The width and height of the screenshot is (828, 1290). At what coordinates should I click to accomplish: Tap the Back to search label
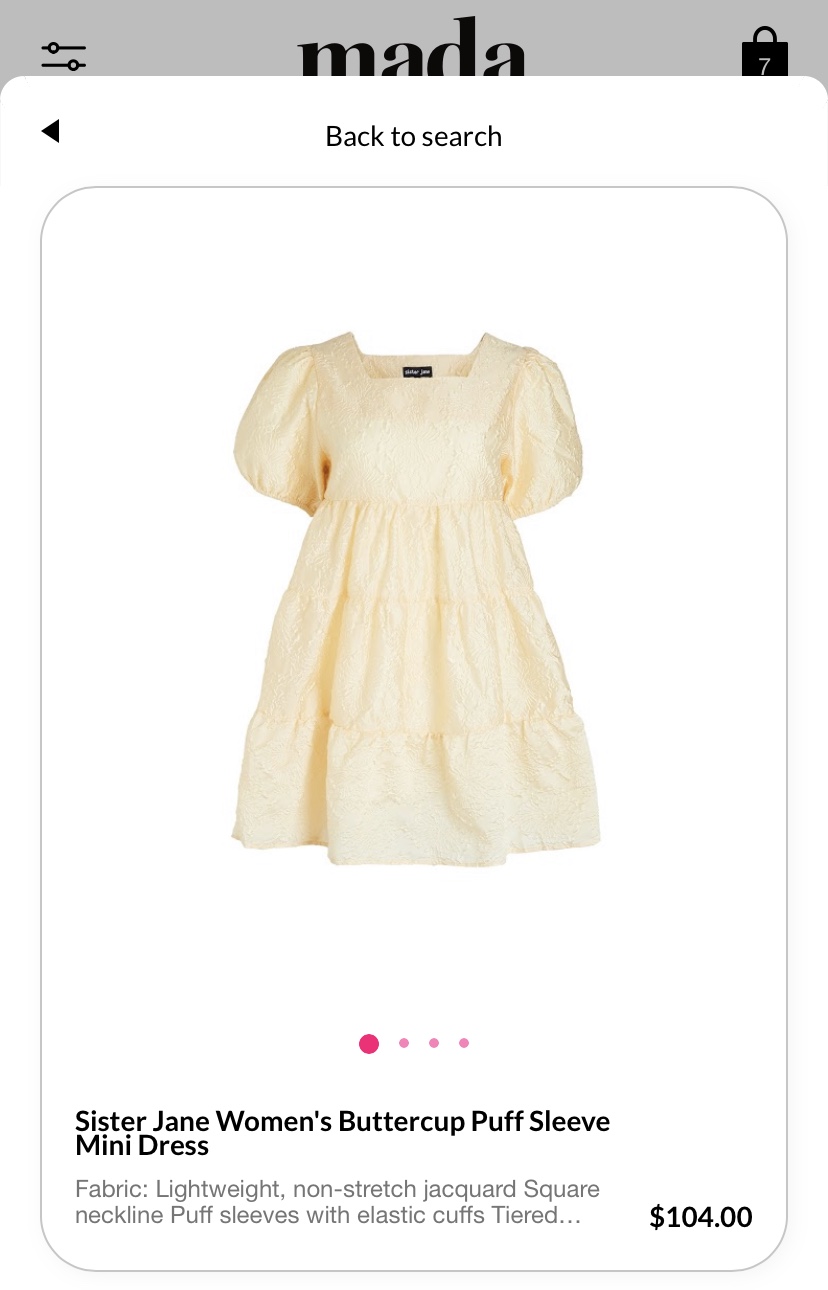(x=413, y=136)
